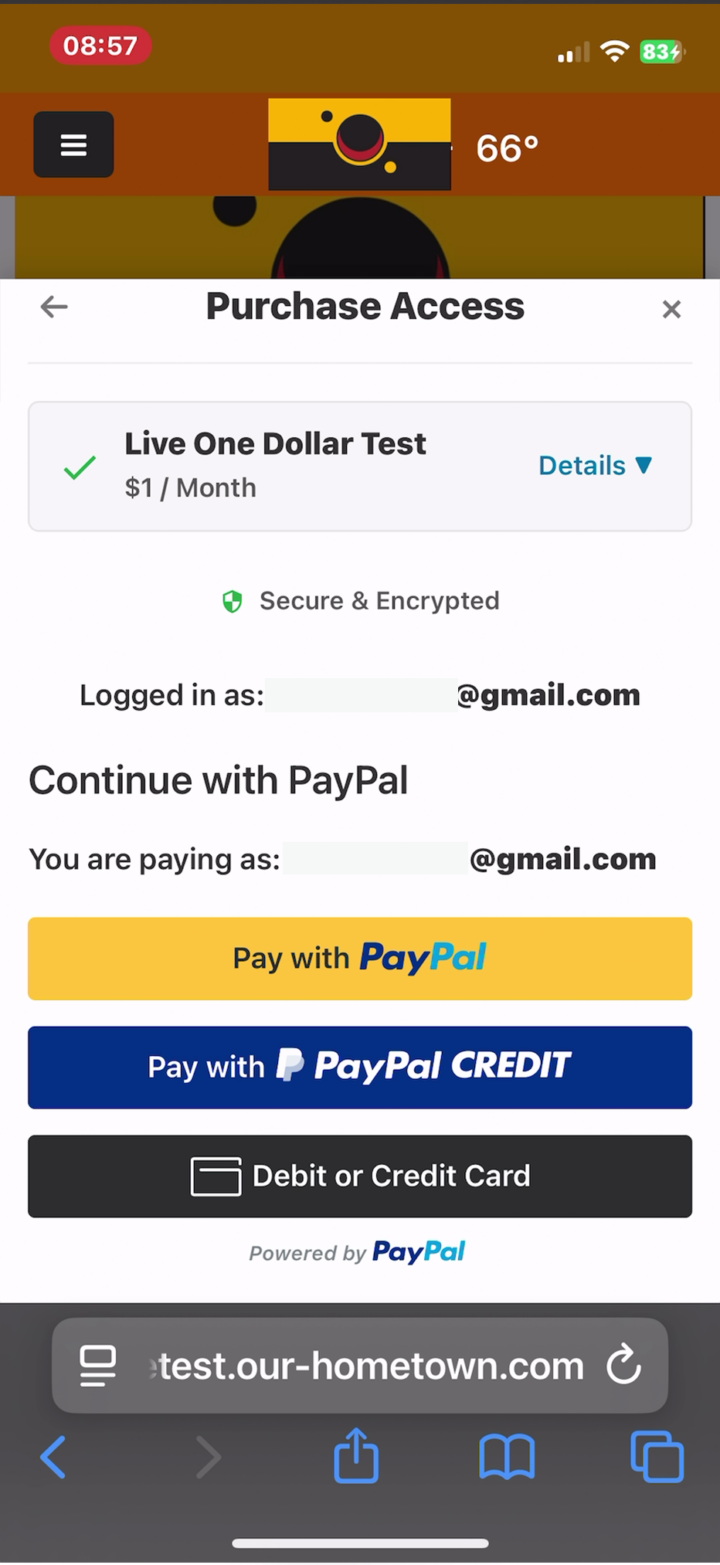
Task: Reload the page in Safari
Action: (x=624, y=1365)
